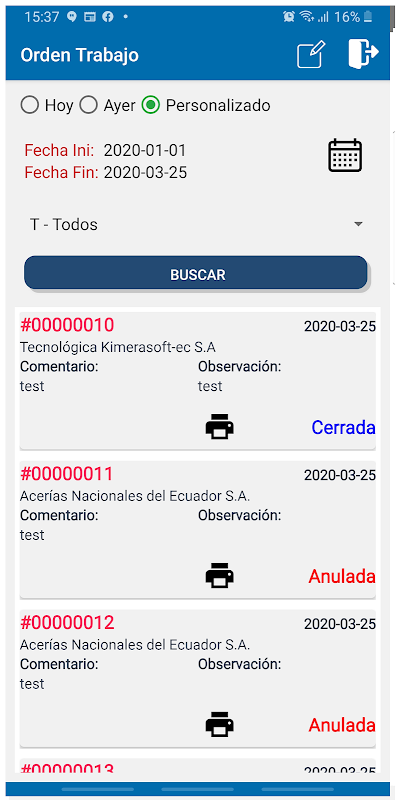Open the calendar date picker
Image resolution: width=406 pixels, height=800 pixels.
pyautogui.click(x=345, y=155)
